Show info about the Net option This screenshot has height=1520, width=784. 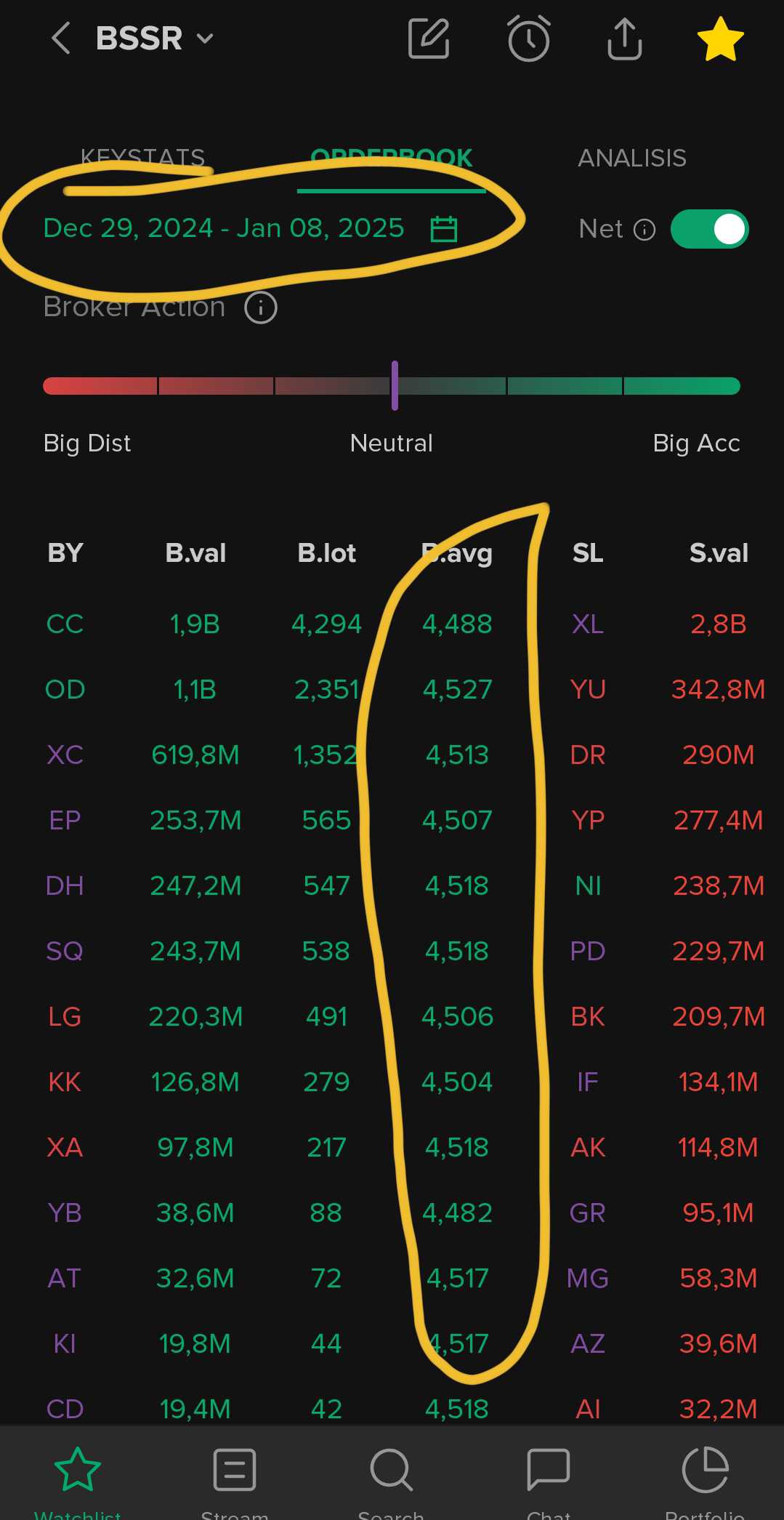644,230
